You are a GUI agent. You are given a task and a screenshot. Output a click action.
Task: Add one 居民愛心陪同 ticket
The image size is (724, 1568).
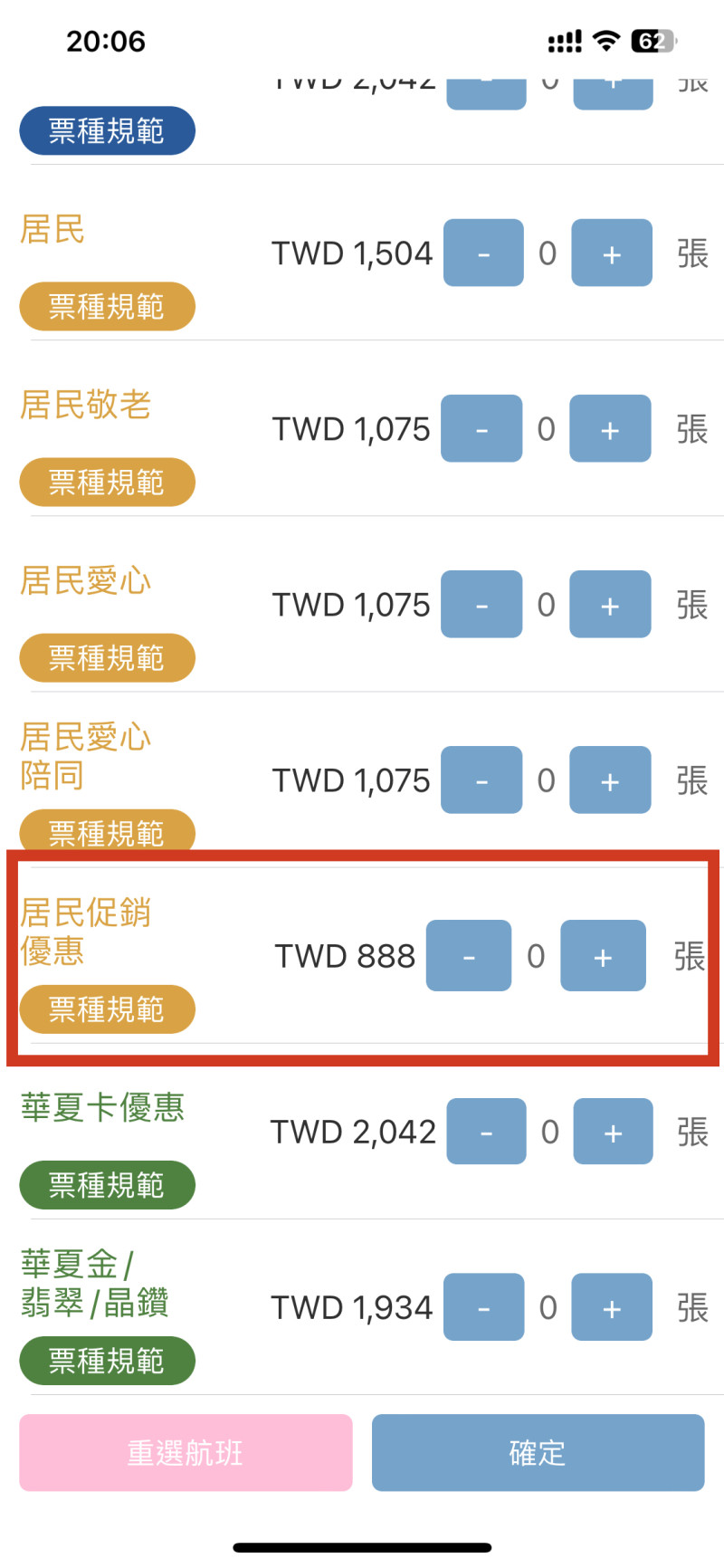[610, 780]
